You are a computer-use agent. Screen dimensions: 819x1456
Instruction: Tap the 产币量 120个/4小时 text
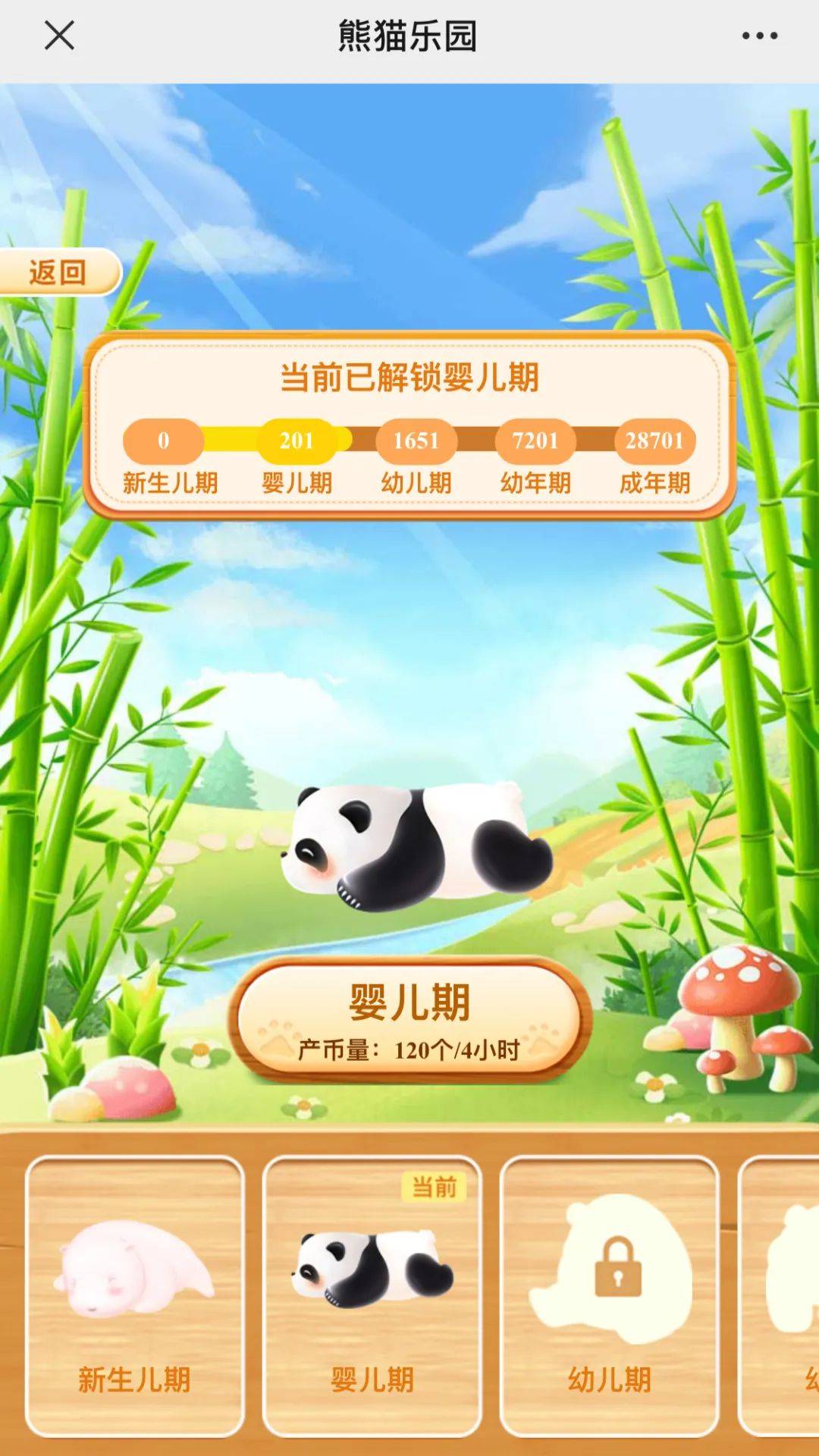[409, 1050]
